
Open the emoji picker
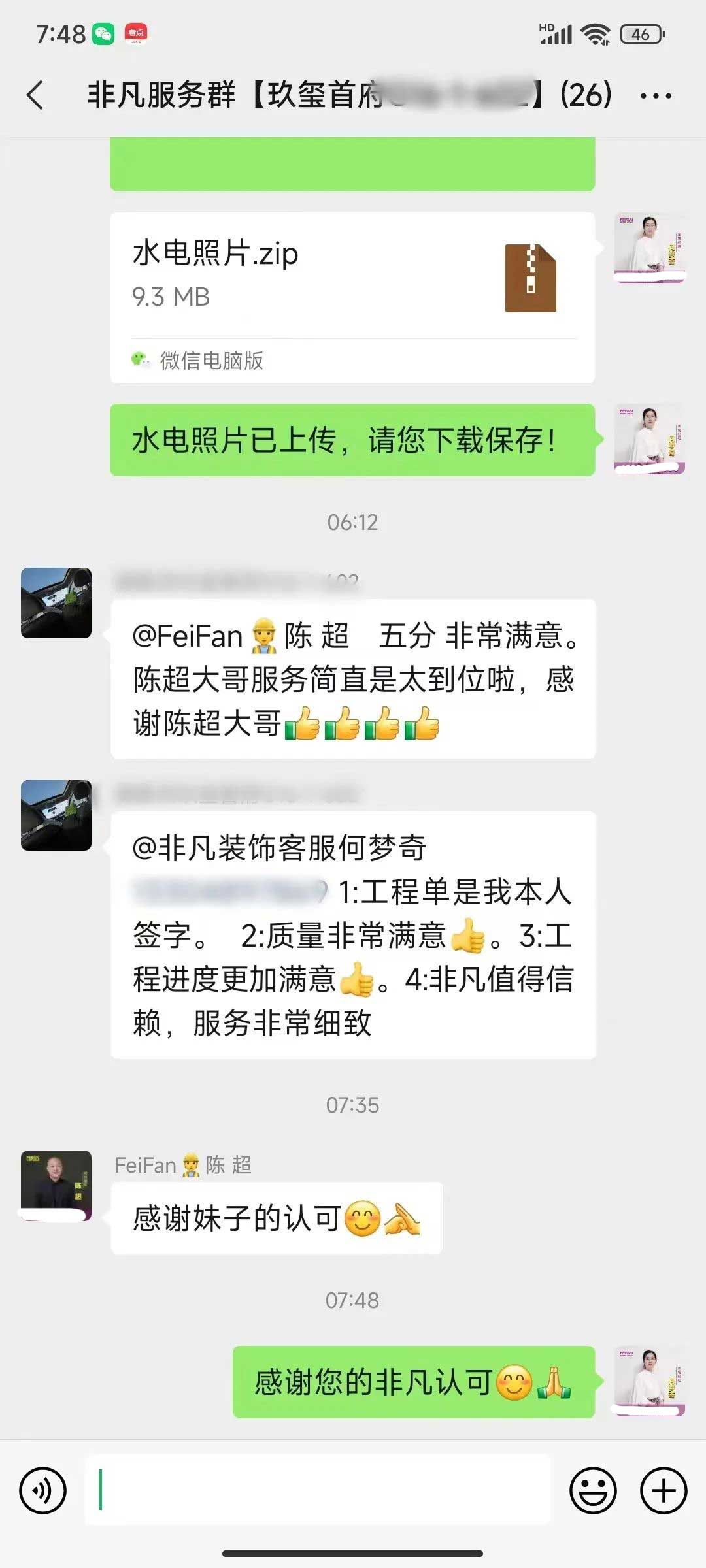tap(593, 1490)
